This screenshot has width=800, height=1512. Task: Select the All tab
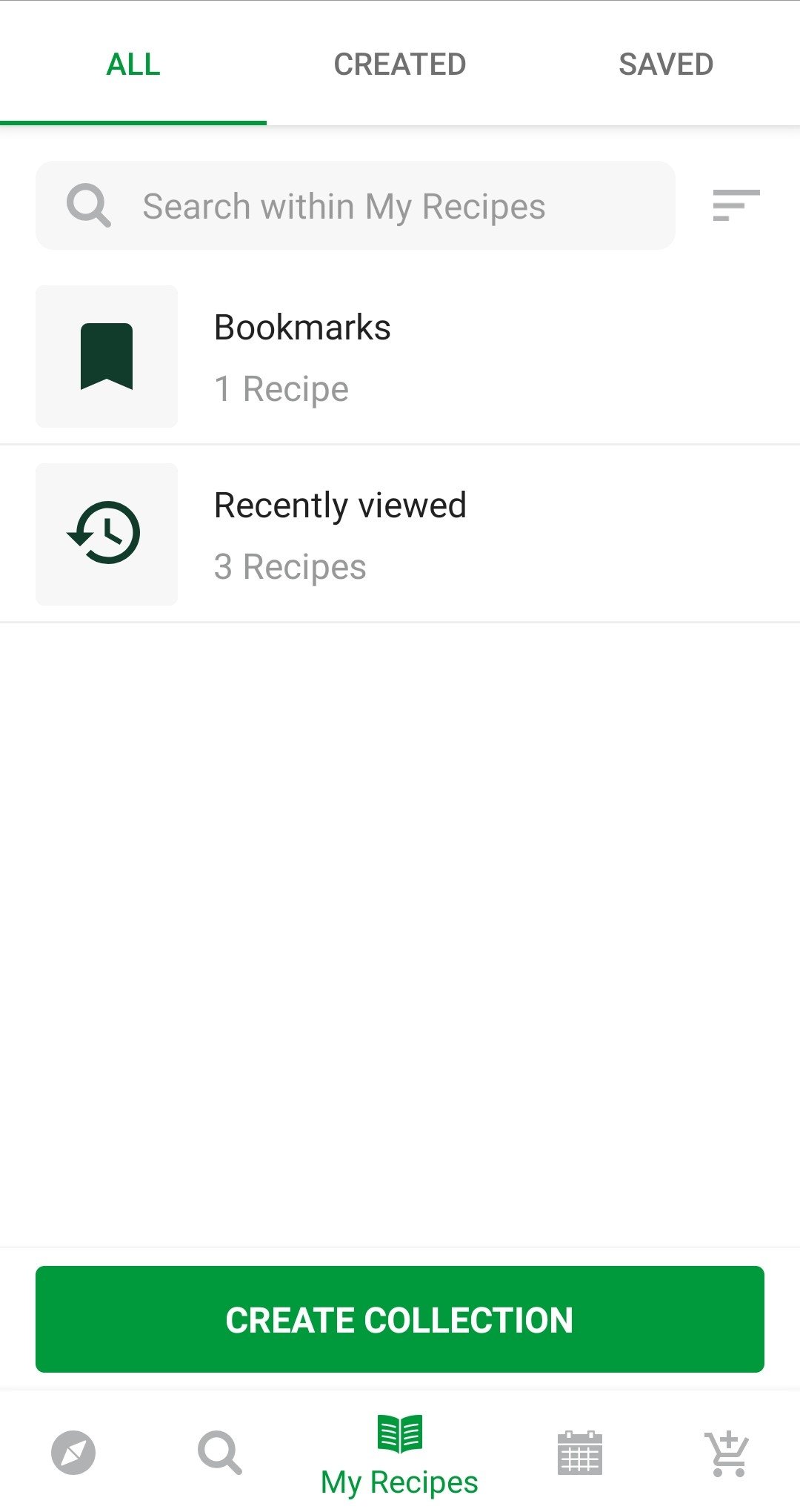tap(133, 64)
